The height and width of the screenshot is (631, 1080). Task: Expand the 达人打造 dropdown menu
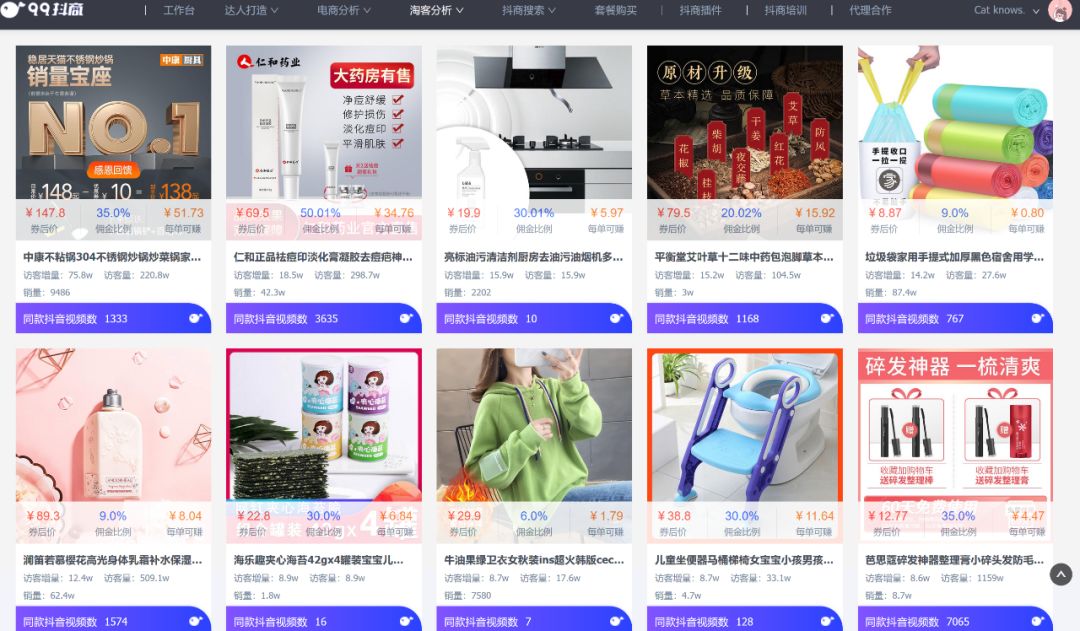[251, 11]
